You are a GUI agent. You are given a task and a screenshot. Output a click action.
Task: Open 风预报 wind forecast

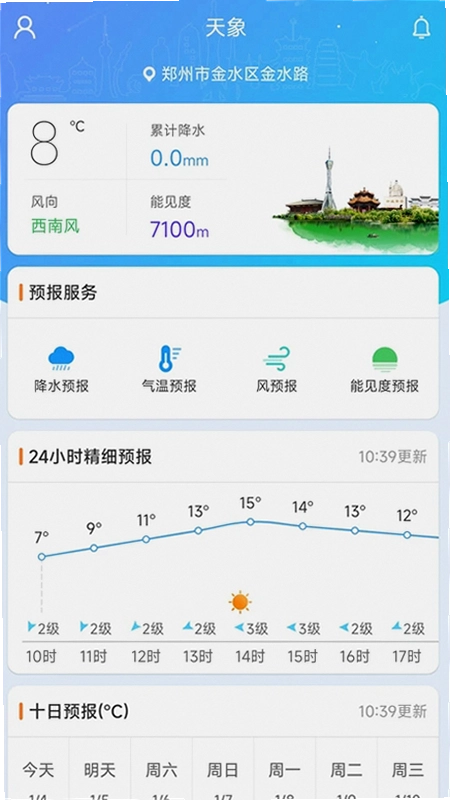(x=277, y=369)
